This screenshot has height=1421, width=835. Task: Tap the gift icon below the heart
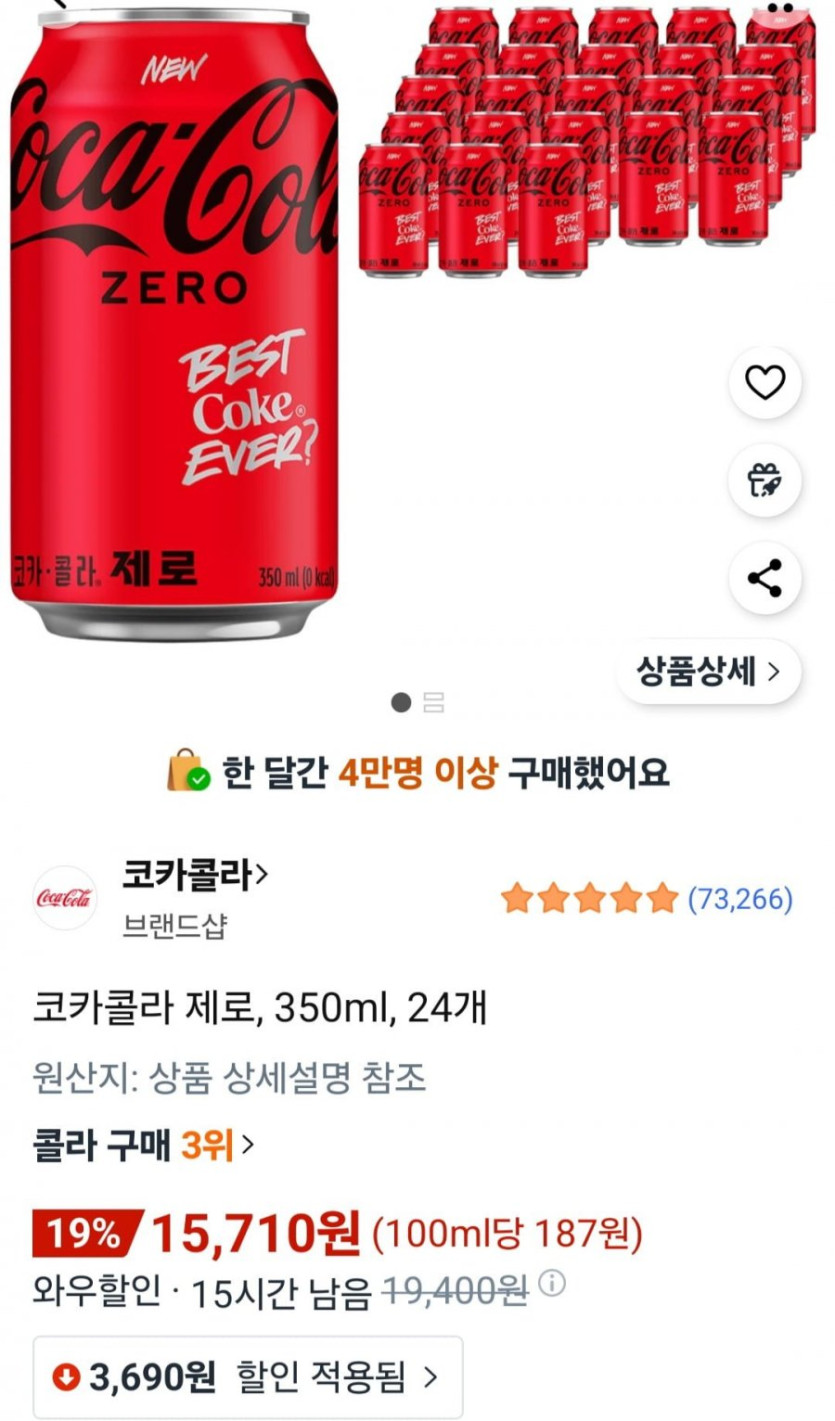[765, 480]
